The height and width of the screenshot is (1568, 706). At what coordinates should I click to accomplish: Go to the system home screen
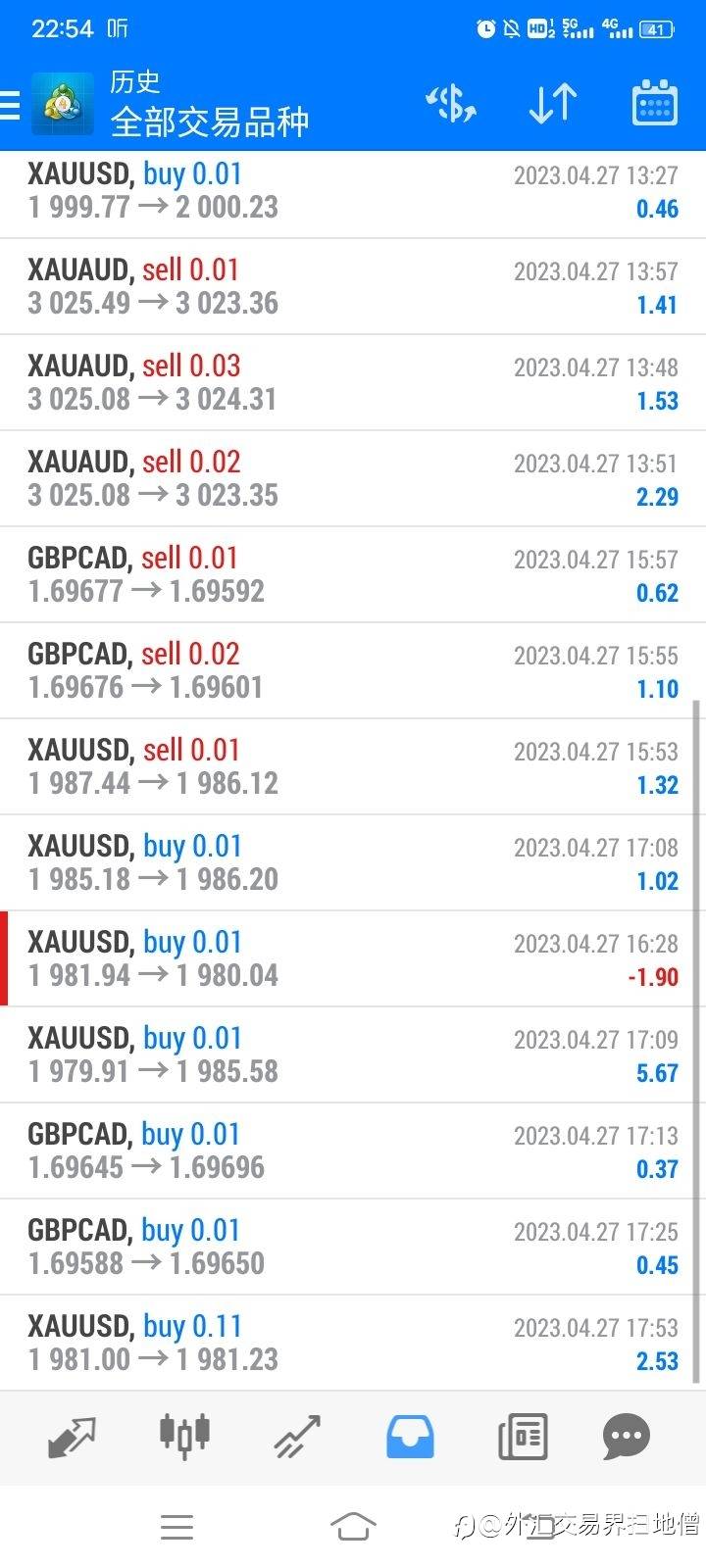tap(353, 1526)
